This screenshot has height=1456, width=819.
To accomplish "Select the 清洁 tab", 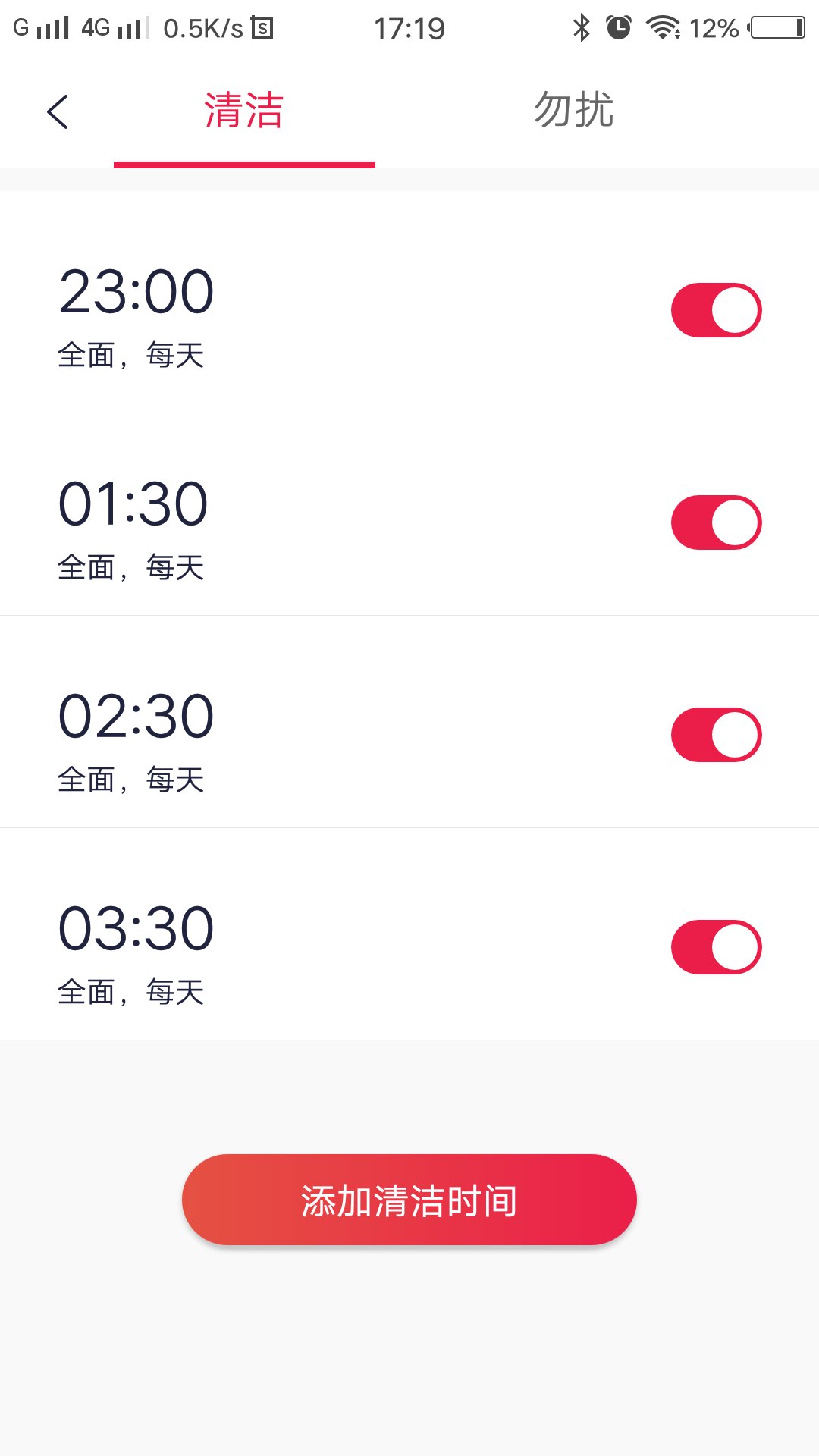I will (244, 111).
